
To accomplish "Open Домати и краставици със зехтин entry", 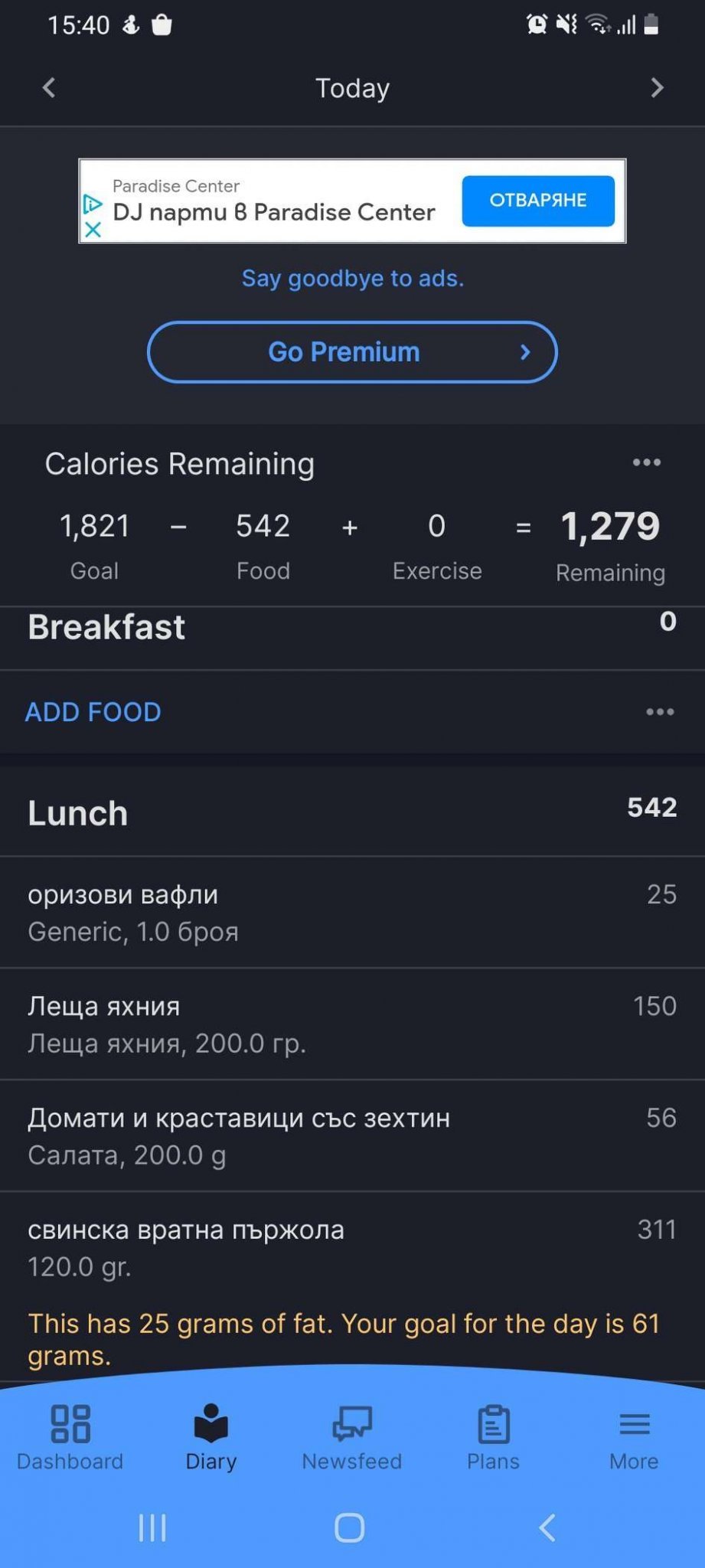I will pyautogui.click(x=352, y=1135).
